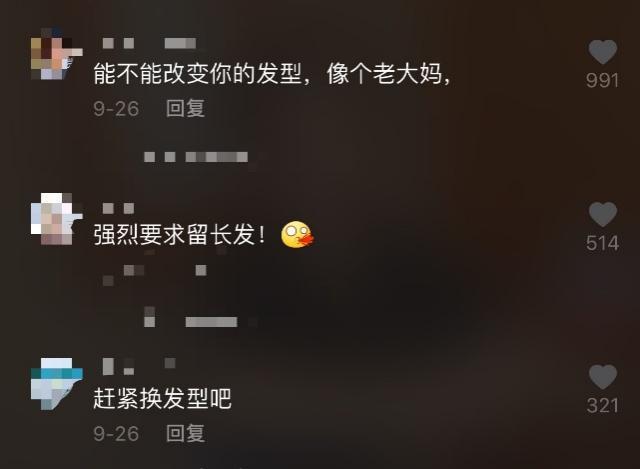
Task: Like the comment 强烈要求留长发
Action: (602, 214)
